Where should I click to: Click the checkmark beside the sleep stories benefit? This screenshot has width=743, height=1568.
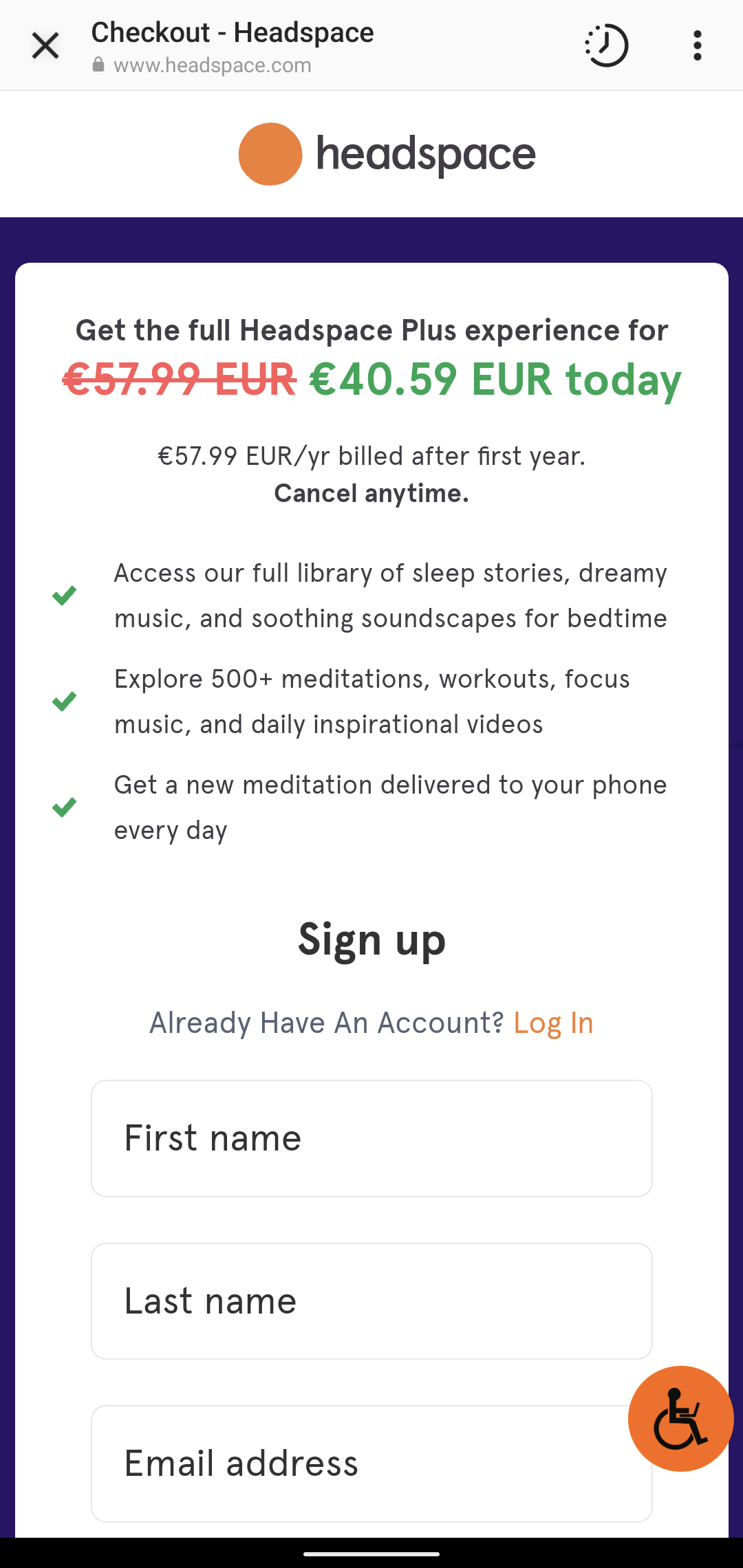(64, 597)
